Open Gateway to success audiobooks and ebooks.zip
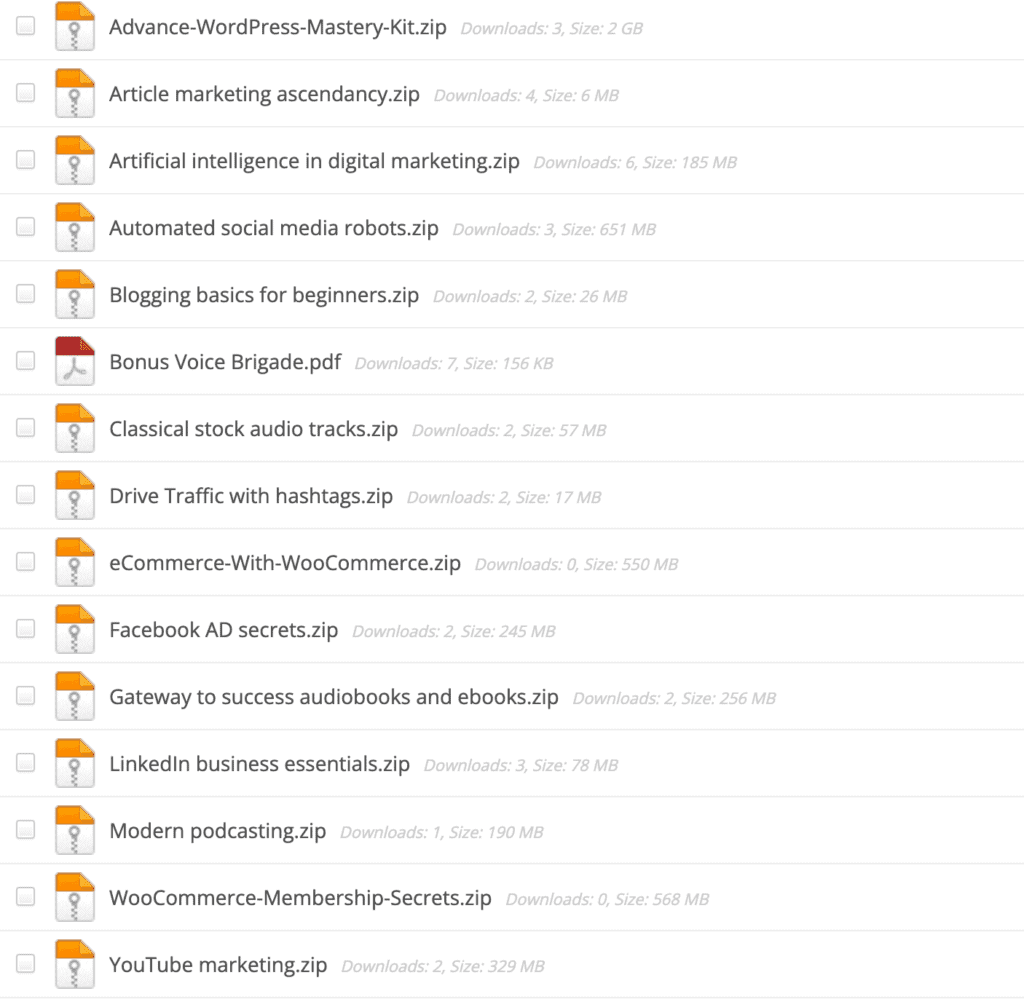The height and width of the screenshot is (999, 1024). (x=333, y=697)
